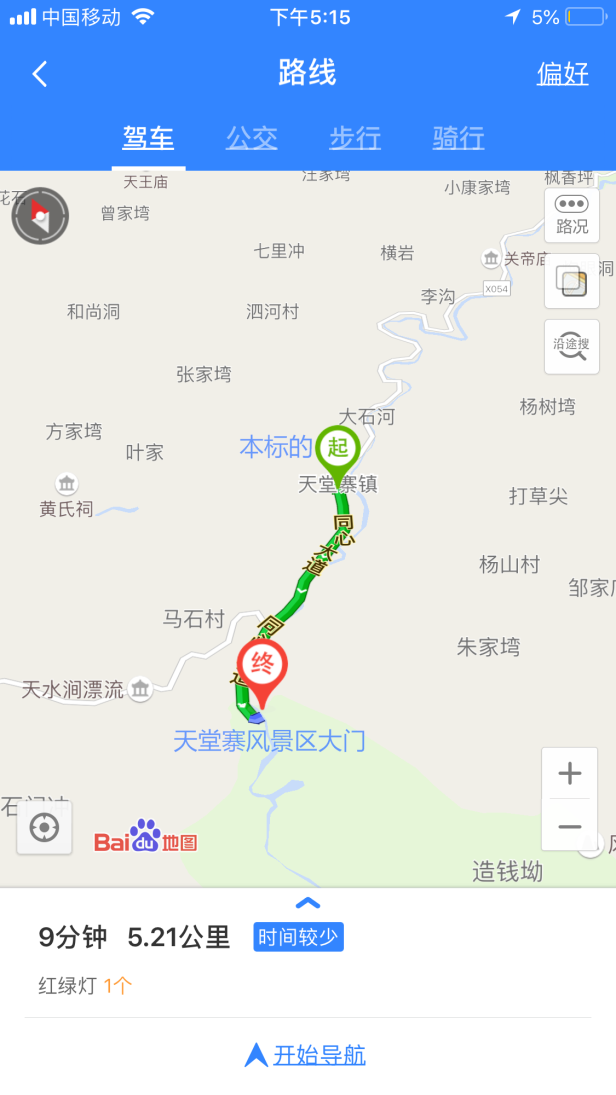The image size is (616, 1095).
Task: Toggle the 路况 traffic layer
Action: click(572, 215)
